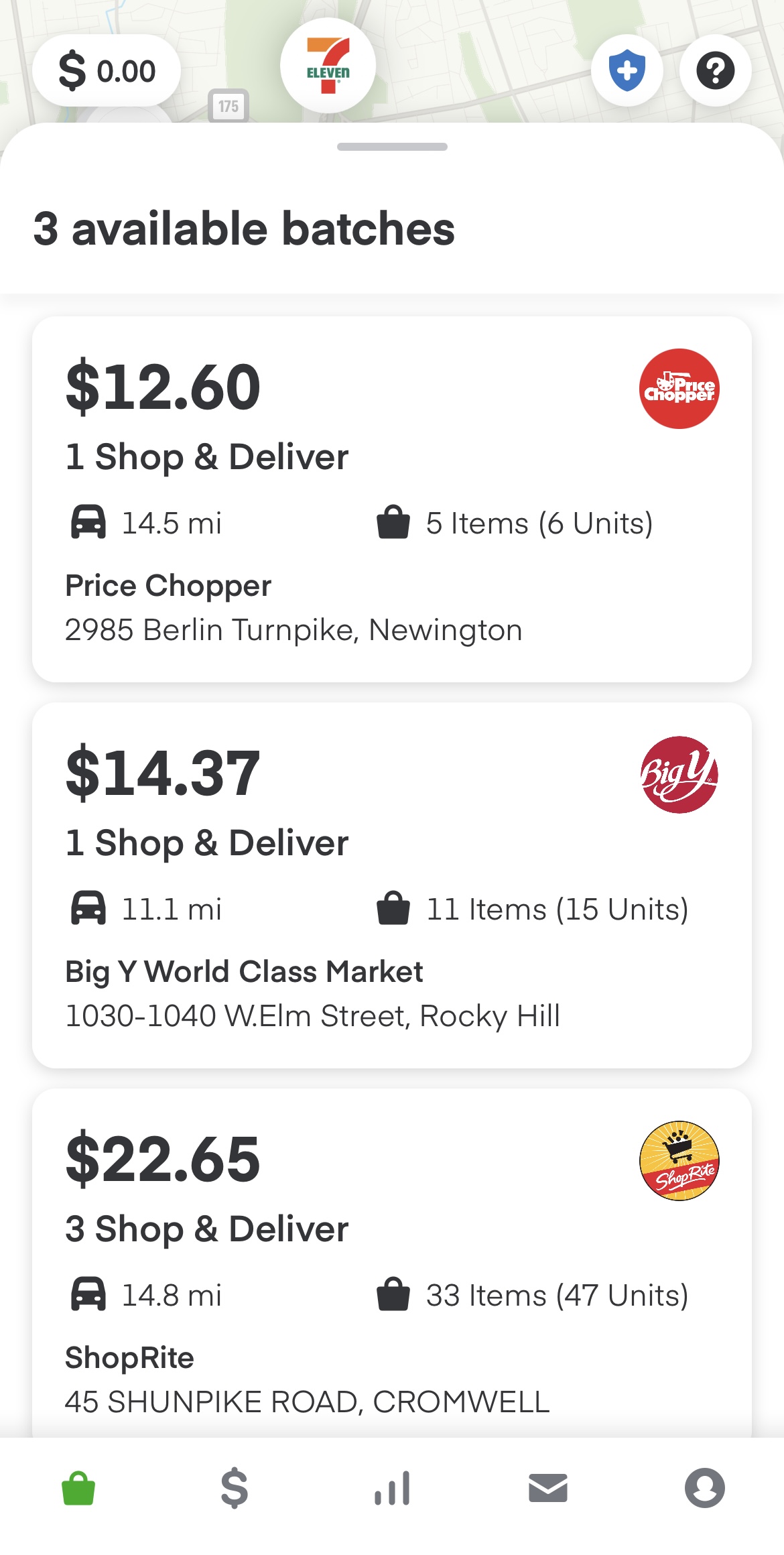Tap the 7-Eleven store marker
Image resolution: width=784 pixels, height=1555 pixels.
coord(328,65)
